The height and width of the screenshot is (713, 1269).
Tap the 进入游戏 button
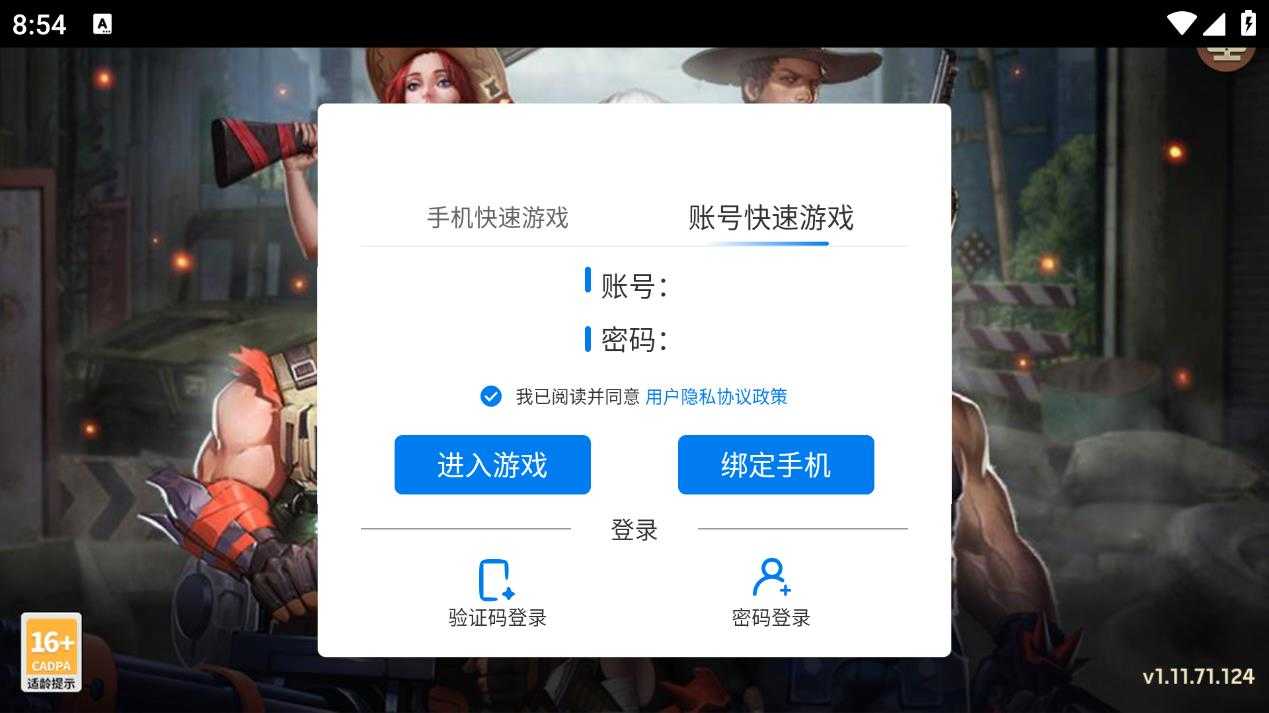click(x=492, y=465)
